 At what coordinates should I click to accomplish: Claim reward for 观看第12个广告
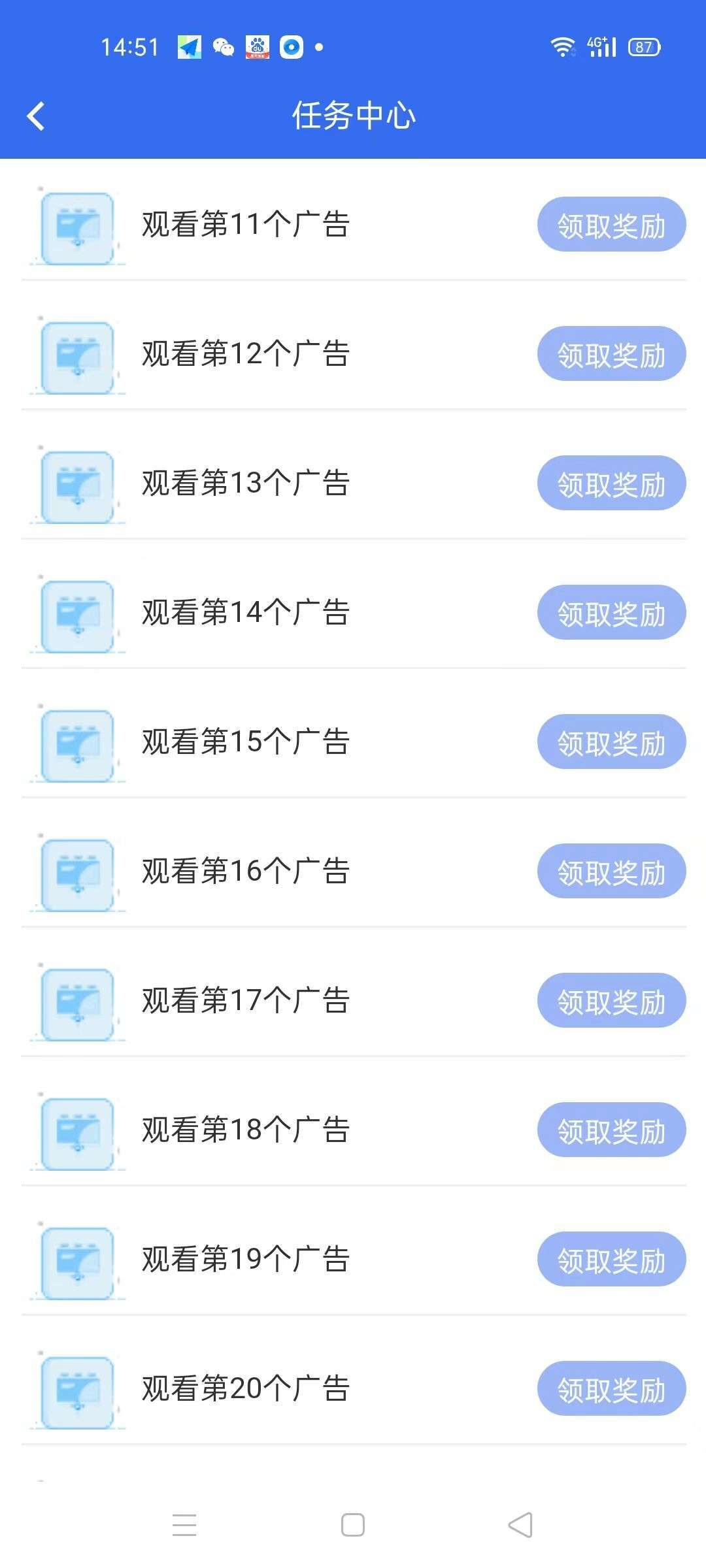click(x=611, y=353)
